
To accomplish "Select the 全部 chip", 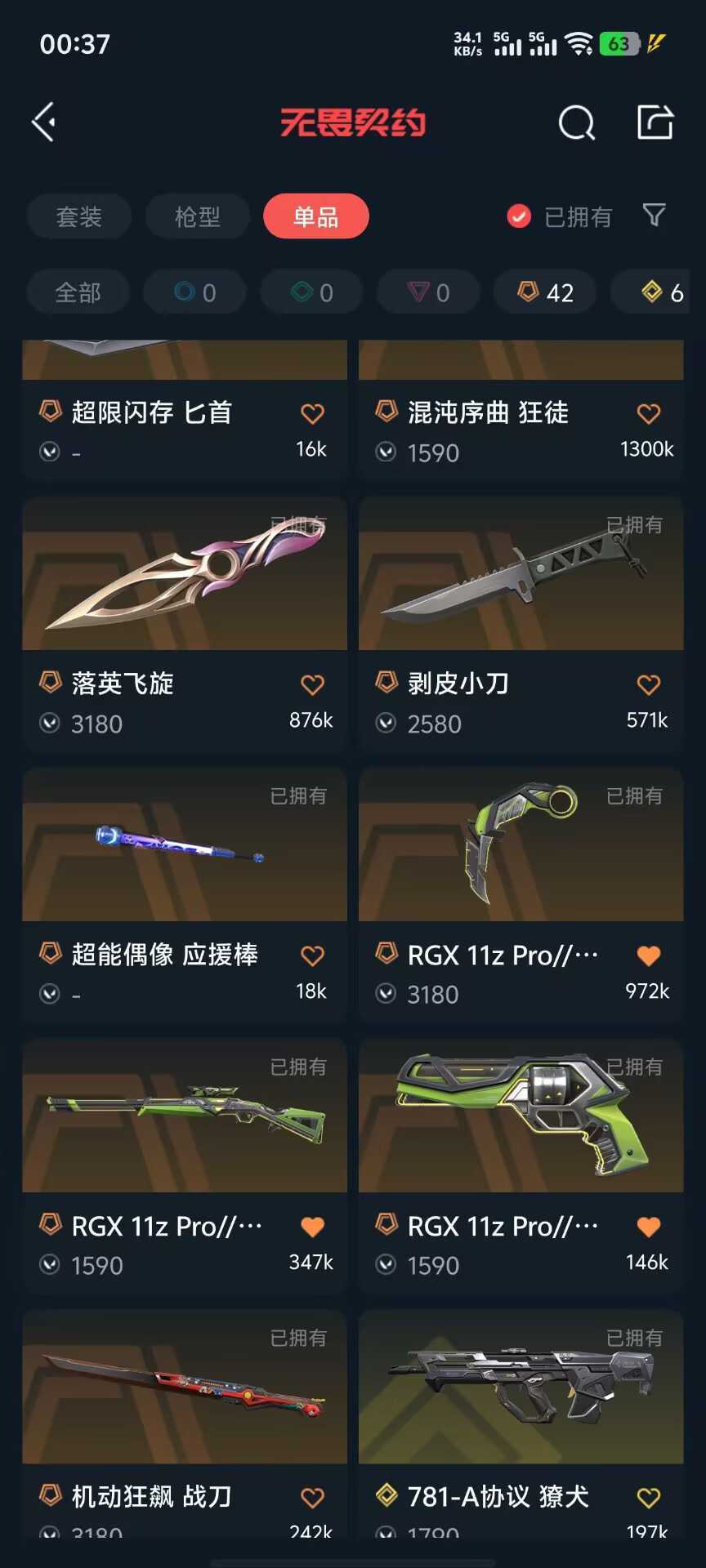I will coord(78,292).
